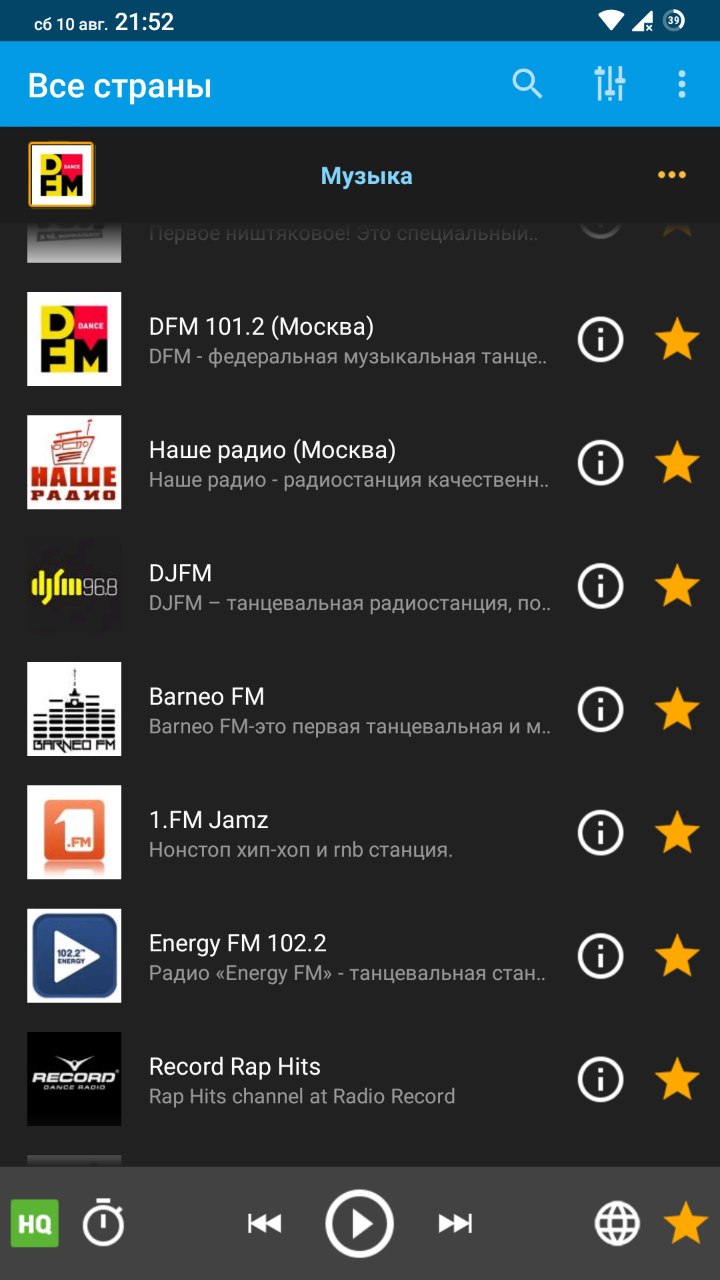This screenshot has height=1280, width=720.
Task: Open the equalizer settings icon
Action: tap(609, 84)
